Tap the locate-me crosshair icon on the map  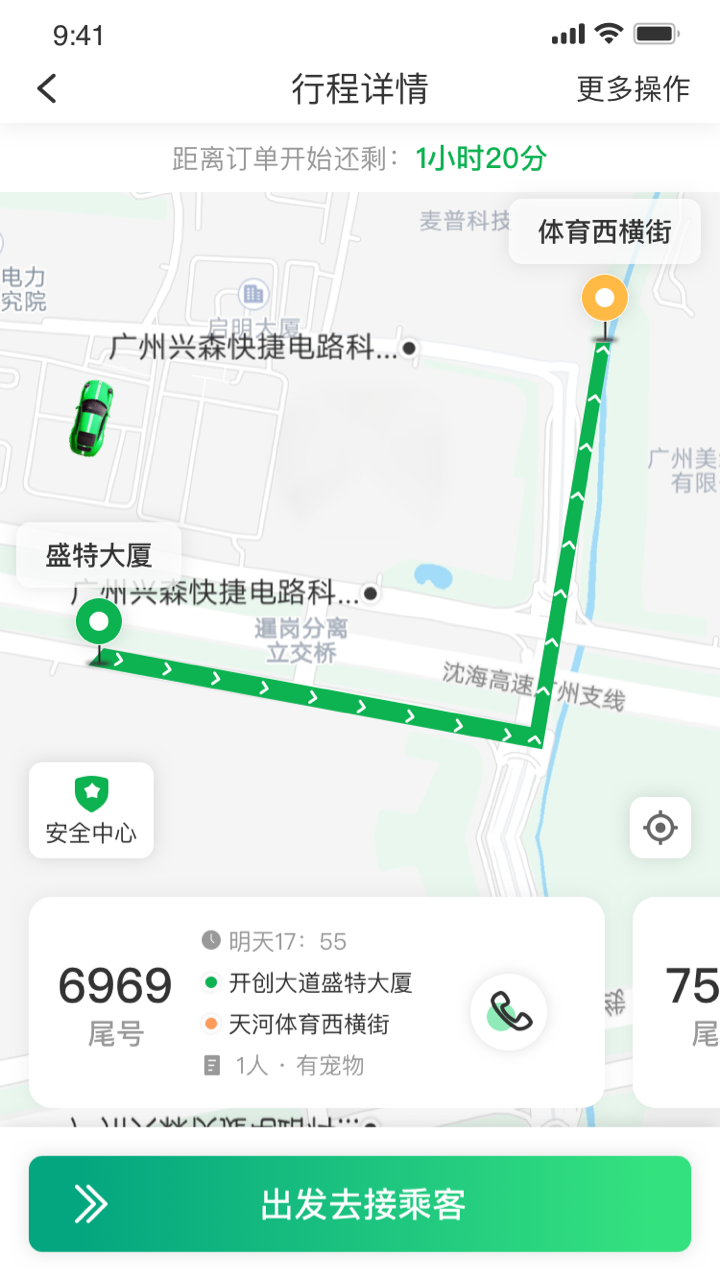pyautogui.click(x=660, y=829)
